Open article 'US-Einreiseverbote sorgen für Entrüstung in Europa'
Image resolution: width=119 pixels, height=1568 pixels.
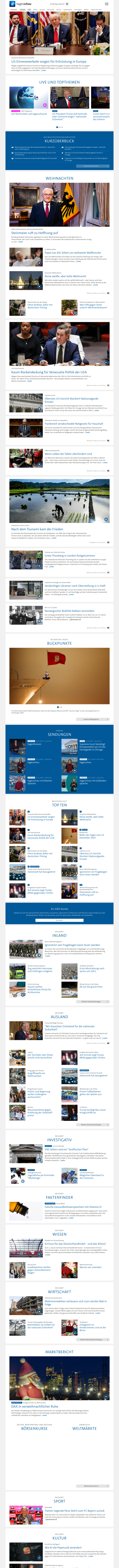(x=49, y=62)
